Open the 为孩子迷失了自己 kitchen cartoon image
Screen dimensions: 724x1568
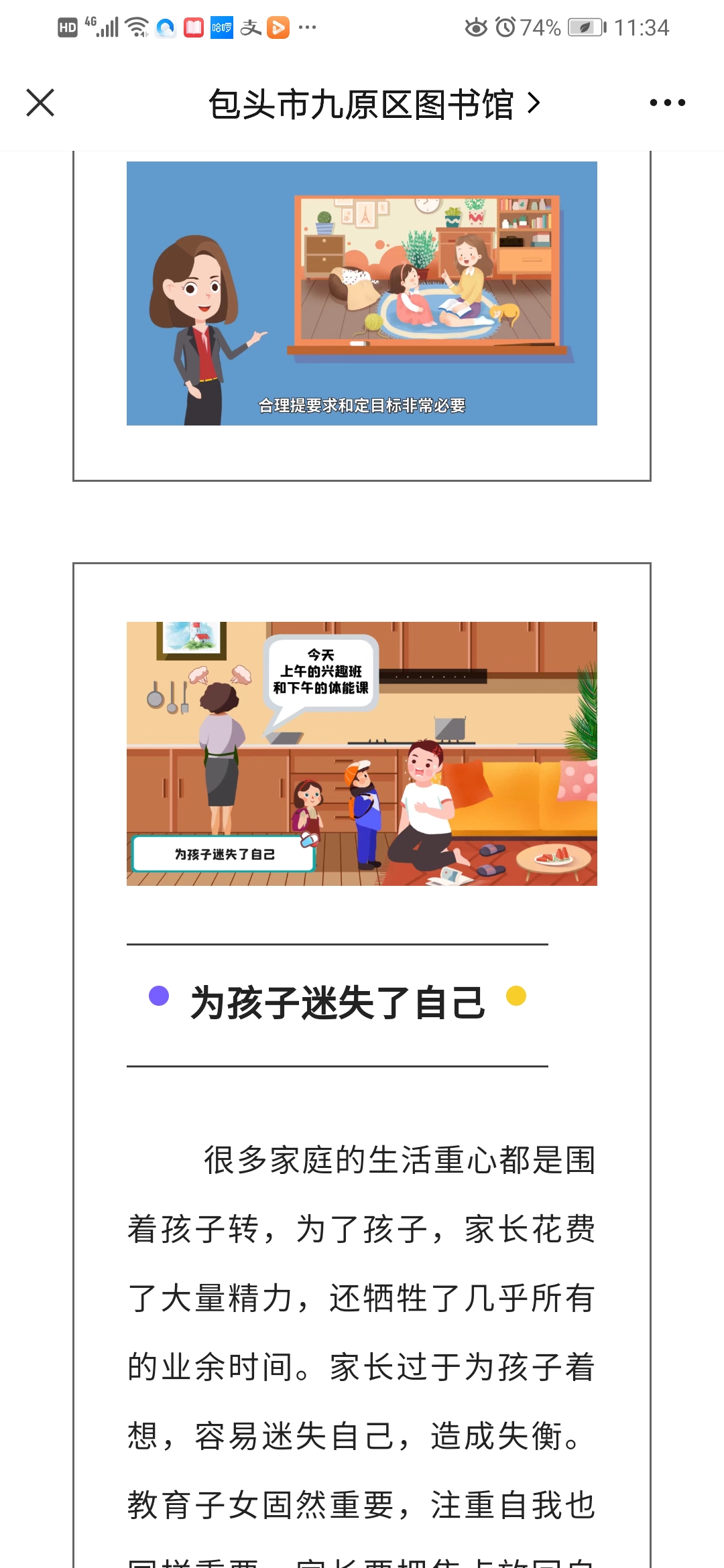tap(361, 753)
